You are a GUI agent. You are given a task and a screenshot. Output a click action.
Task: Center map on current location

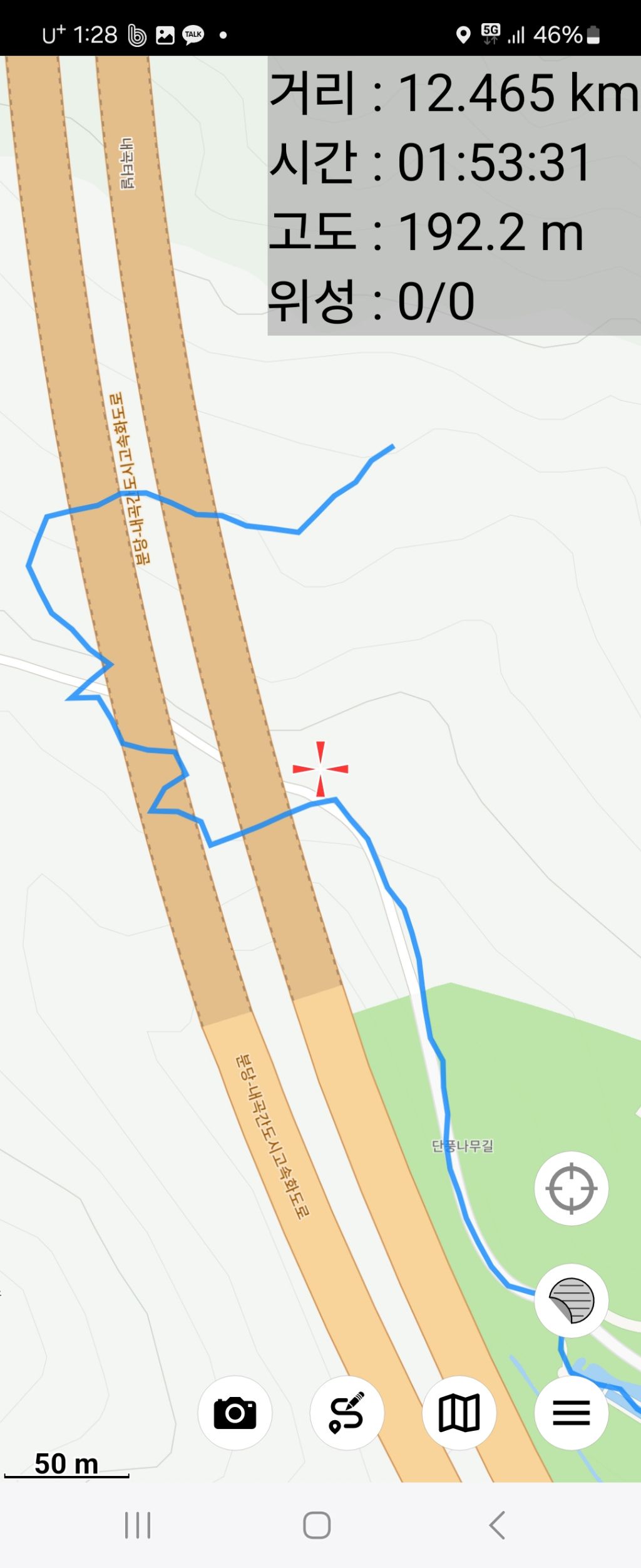[571, 1188]
